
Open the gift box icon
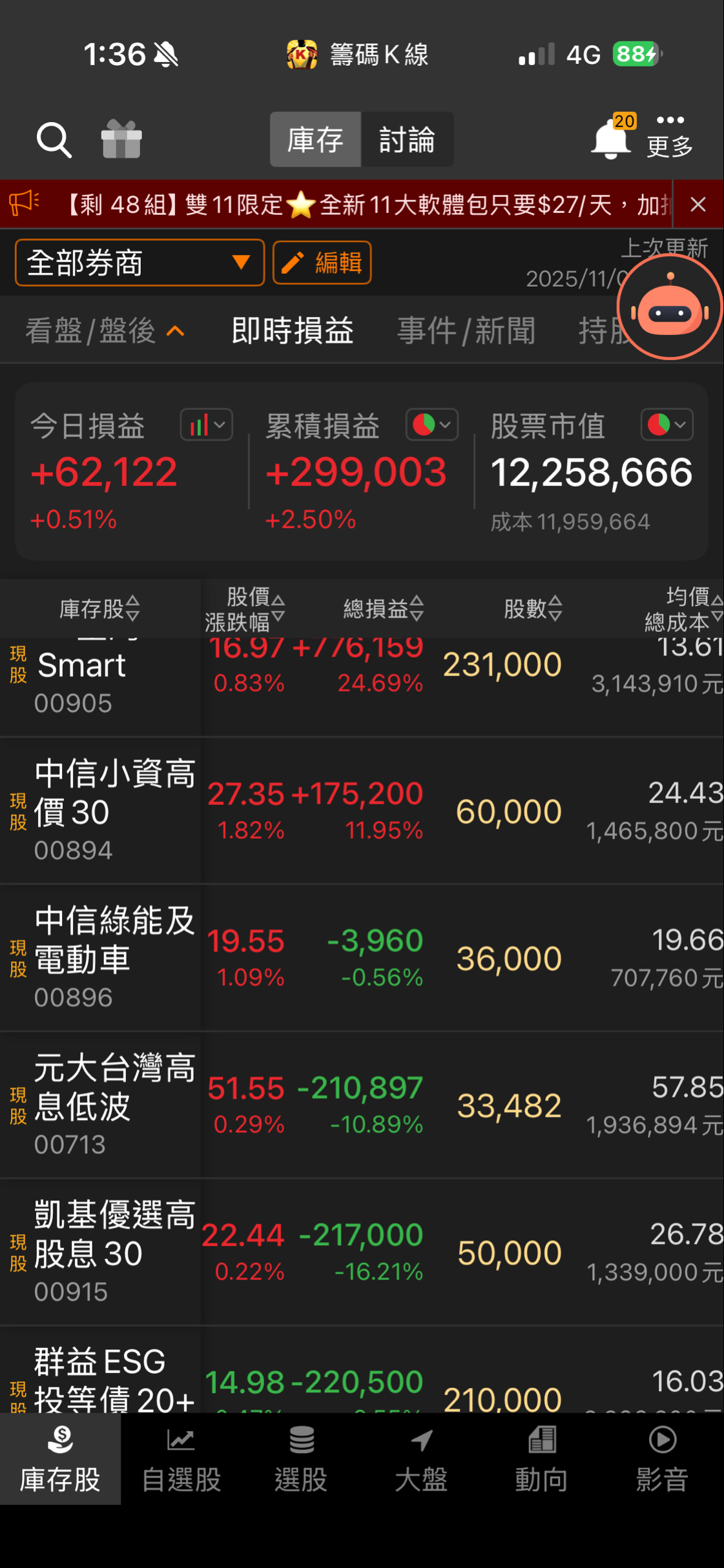click(x=121, y=139)
